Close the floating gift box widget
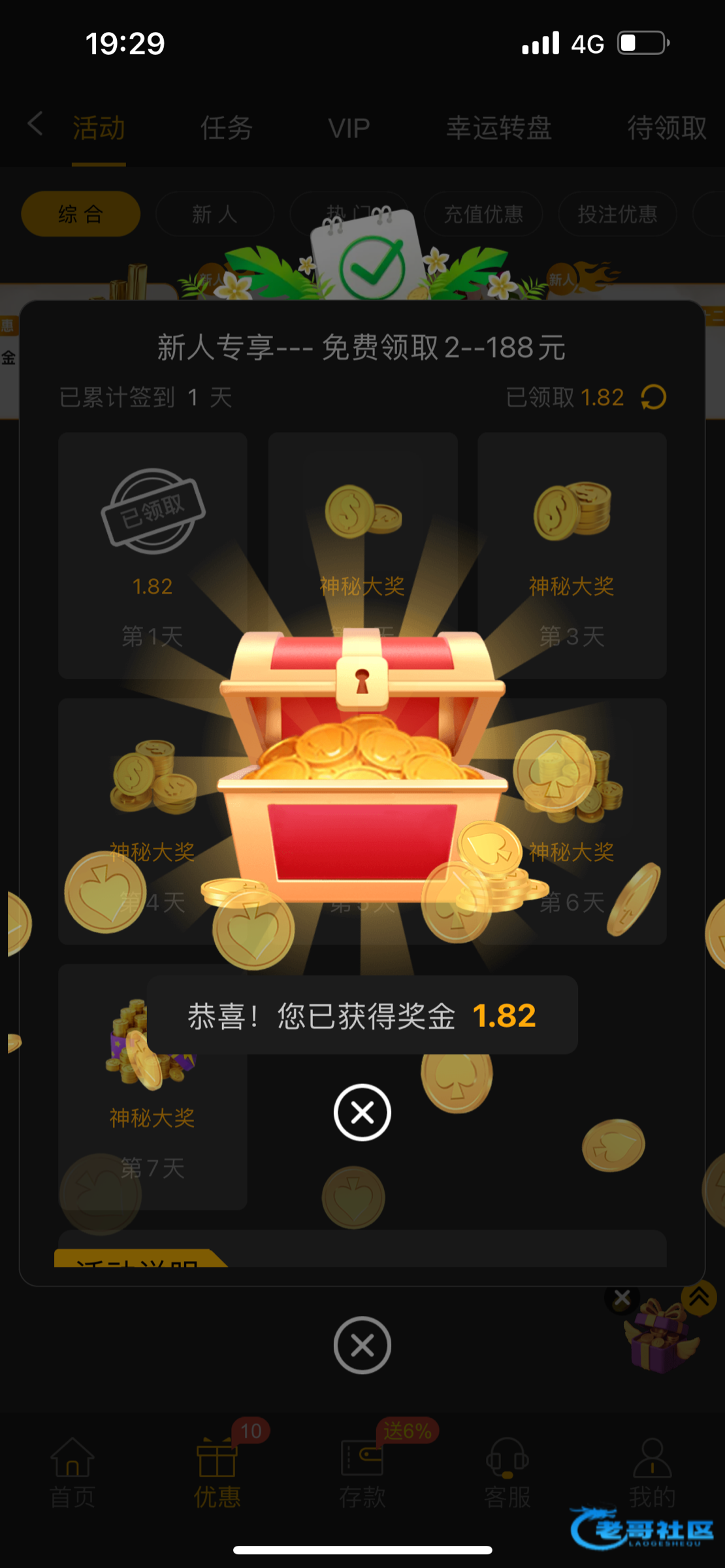Viewport: 725px width, 1568px height. [x=622, y=1298]
